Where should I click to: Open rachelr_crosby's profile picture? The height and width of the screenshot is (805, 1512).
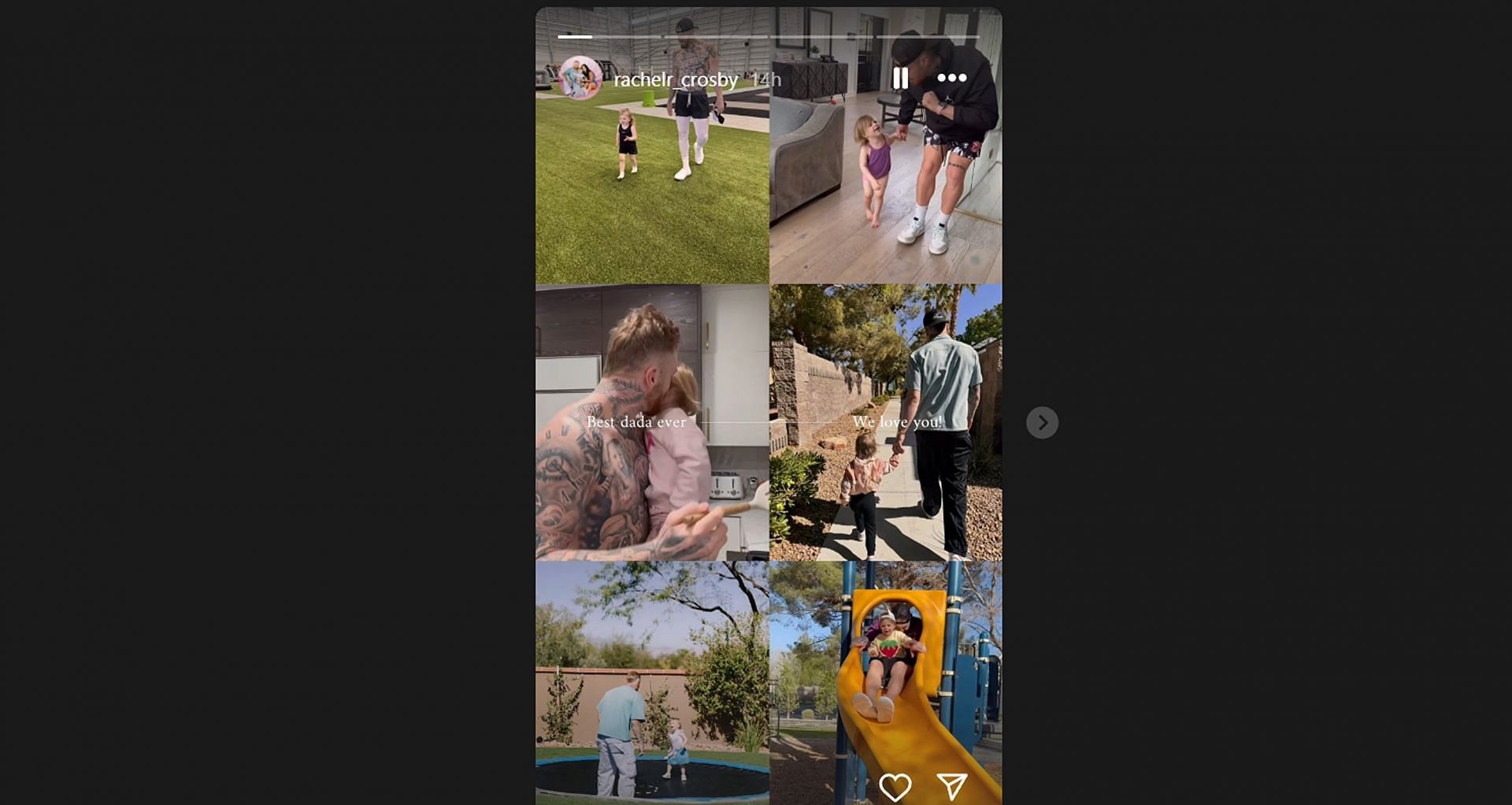580,78
